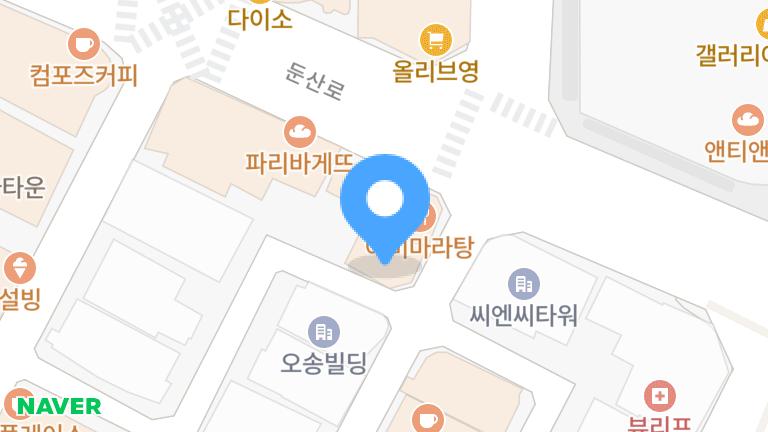768x432 pixels.
Task: Open the 앤티앤 marker
Action: 746,121
